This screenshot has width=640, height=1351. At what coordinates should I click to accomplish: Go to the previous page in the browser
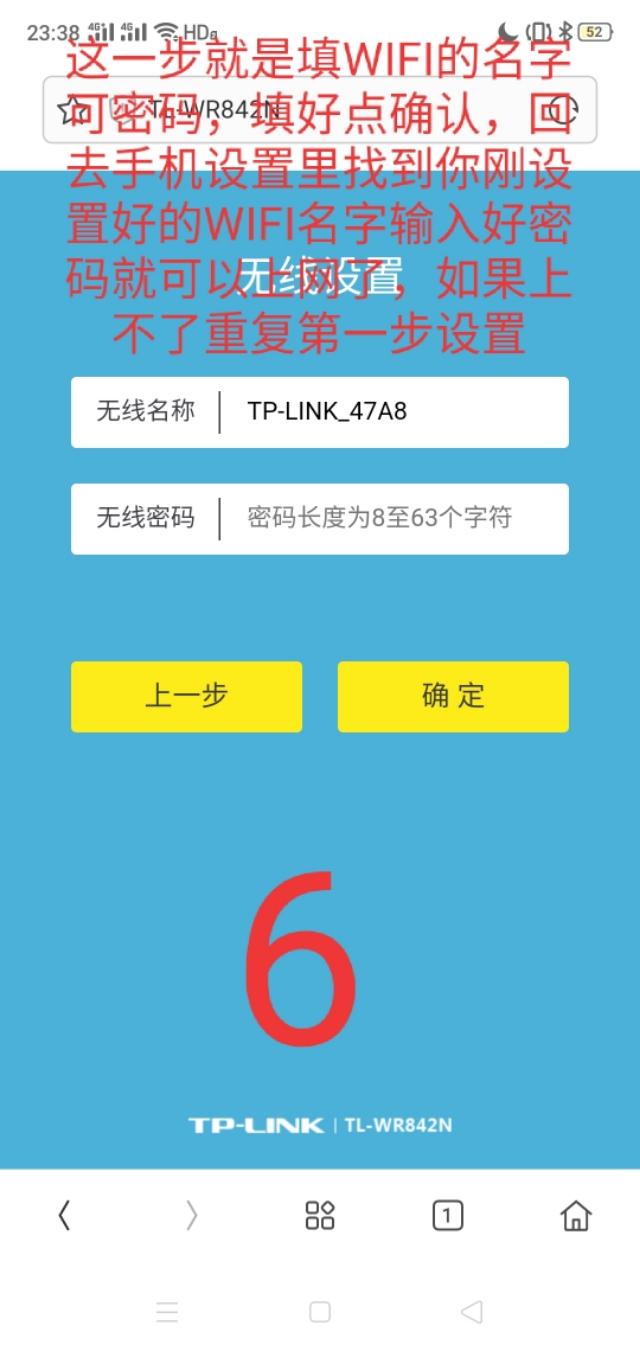tap(64, 1215)
